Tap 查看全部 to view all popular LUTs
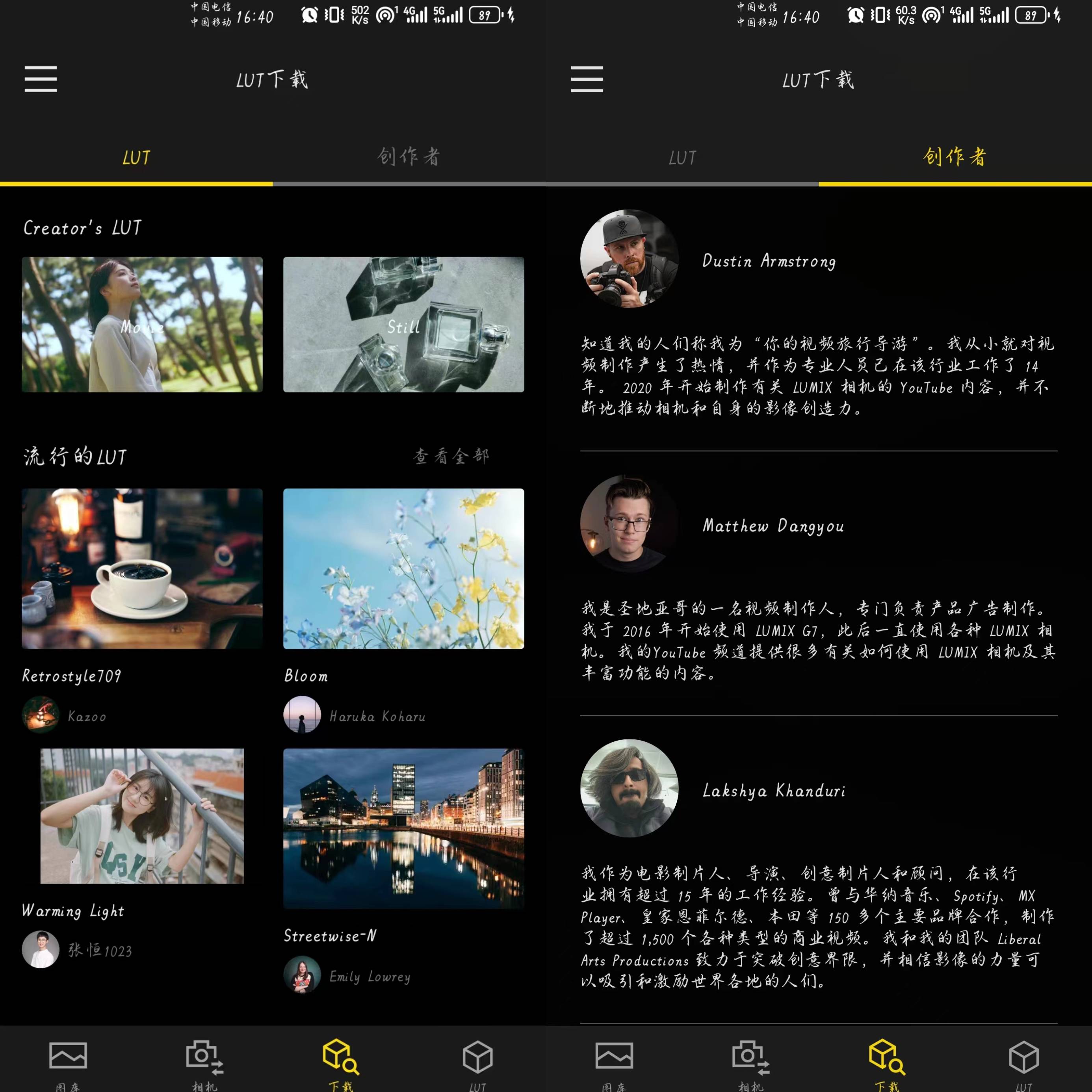 tap(451, 456)
